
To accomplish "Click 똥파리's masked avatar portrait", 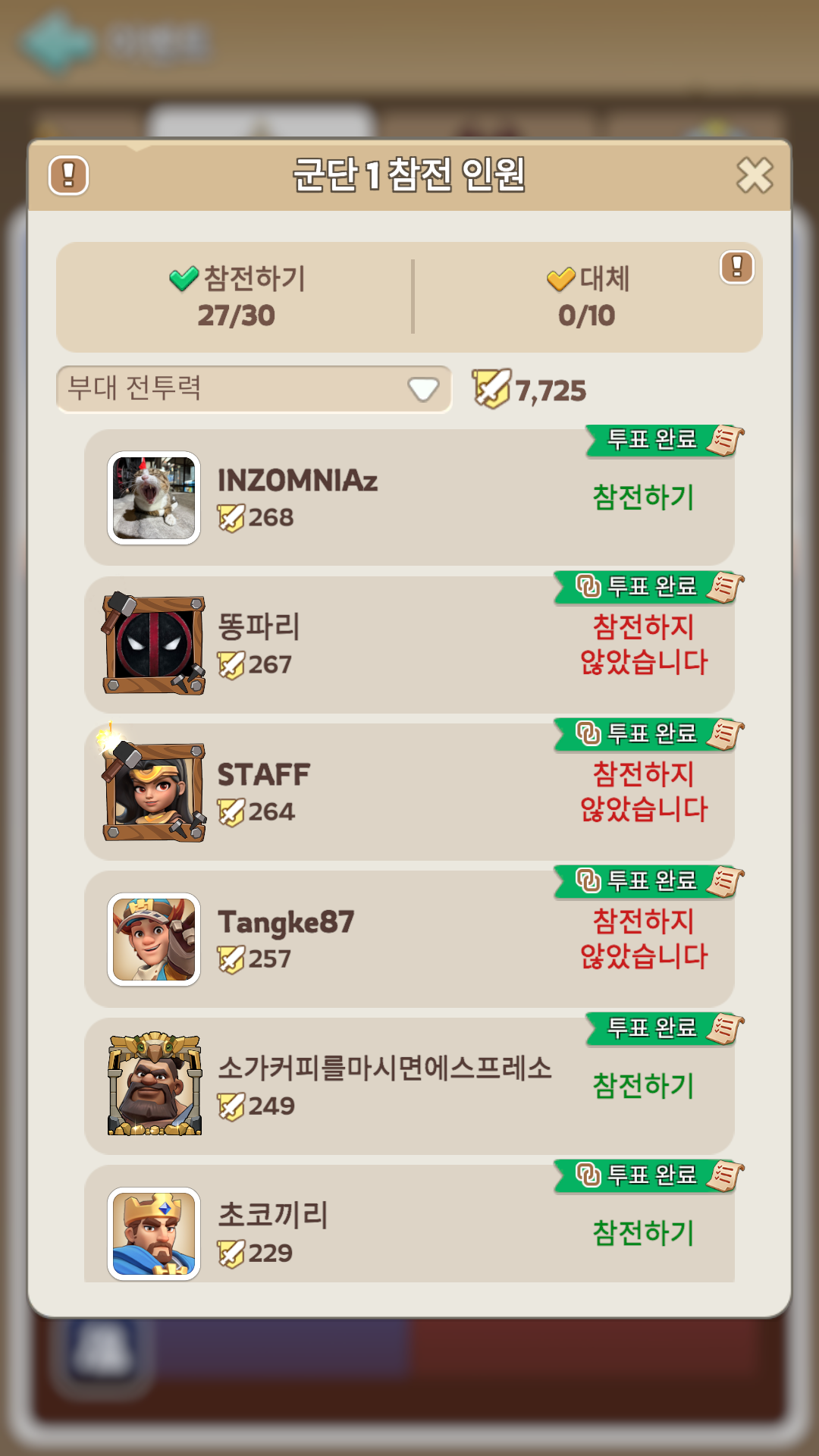I will pos(152,642).
